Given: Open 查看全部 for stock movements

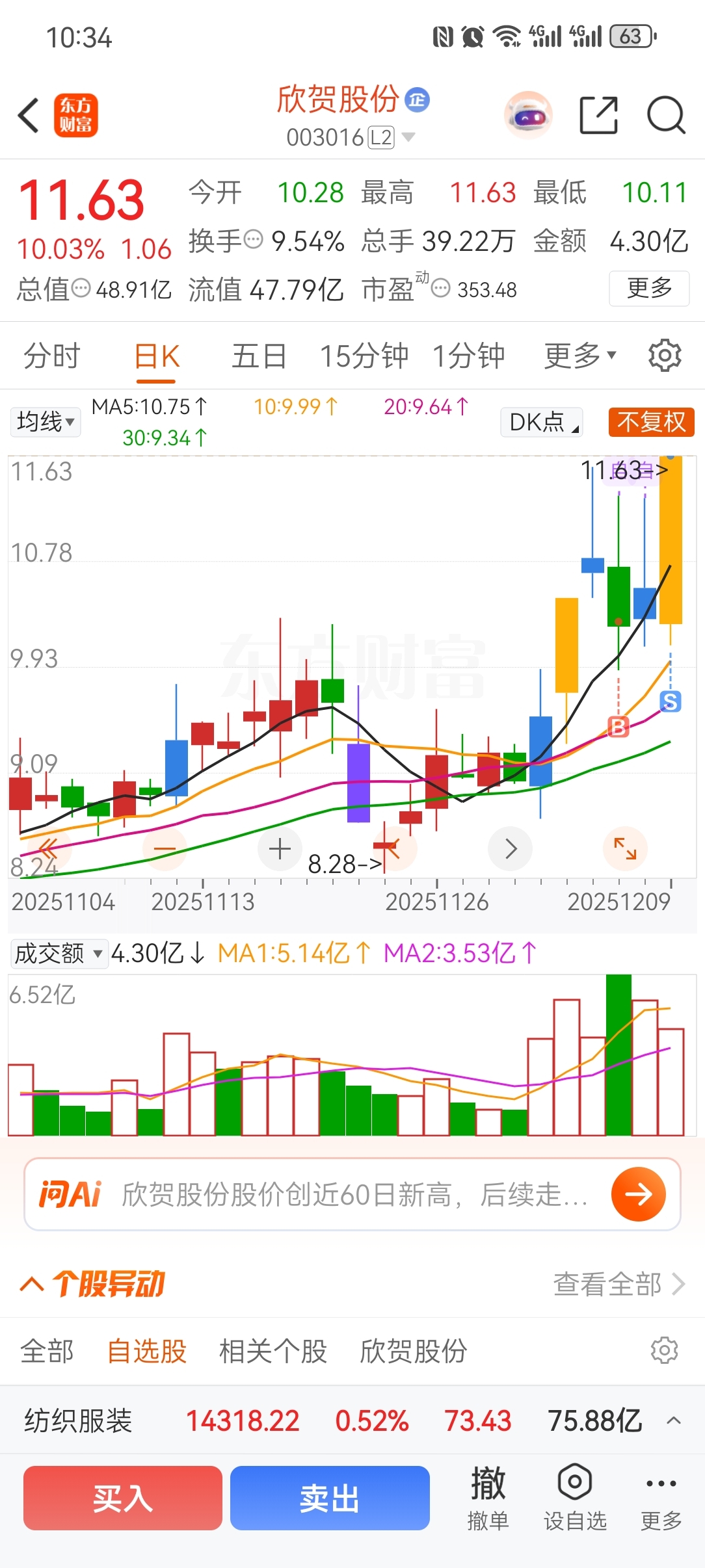Looking at the screenshot, I should point(618,1284).
